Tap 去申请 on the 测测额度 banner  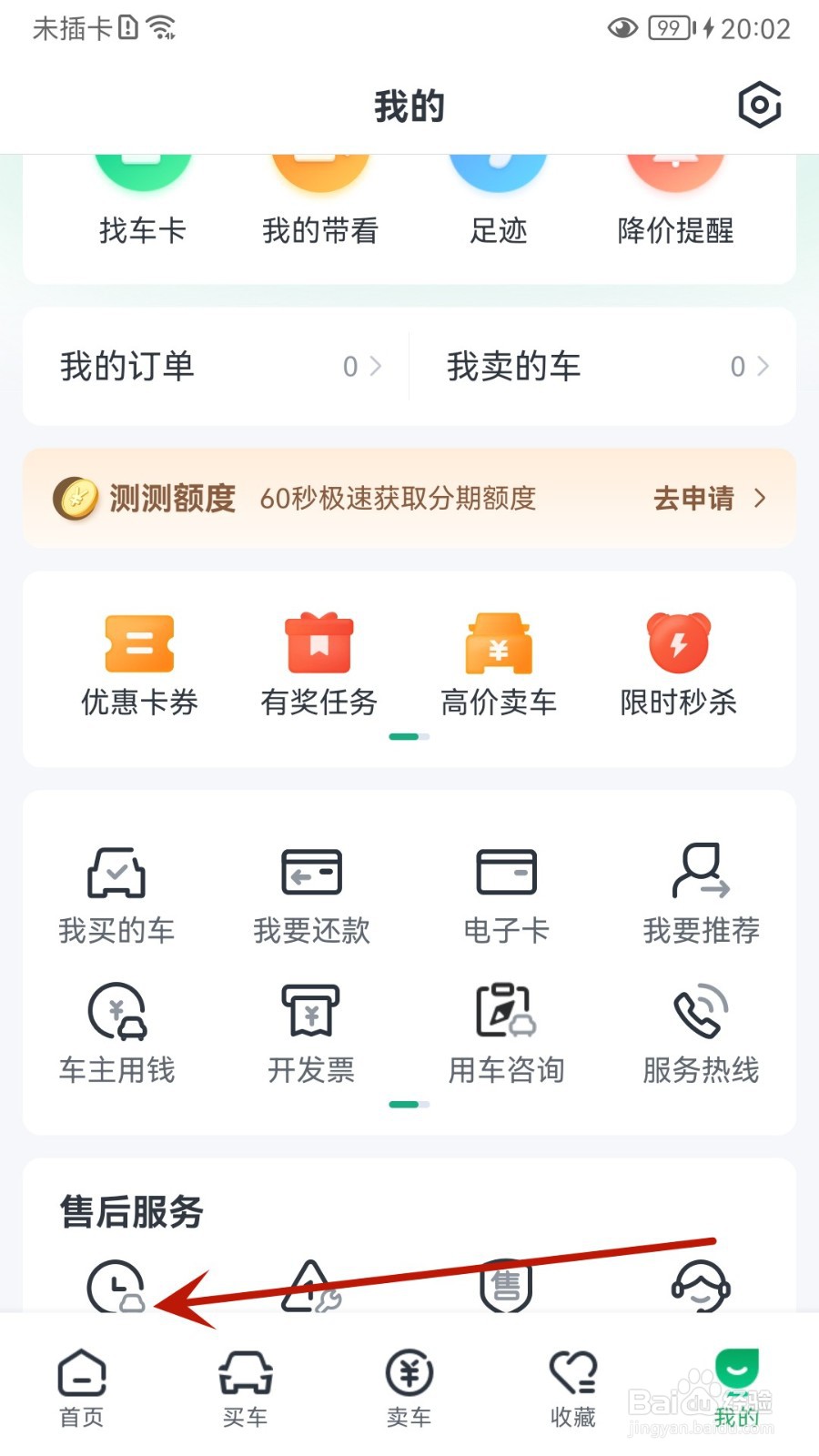point(710,498)
